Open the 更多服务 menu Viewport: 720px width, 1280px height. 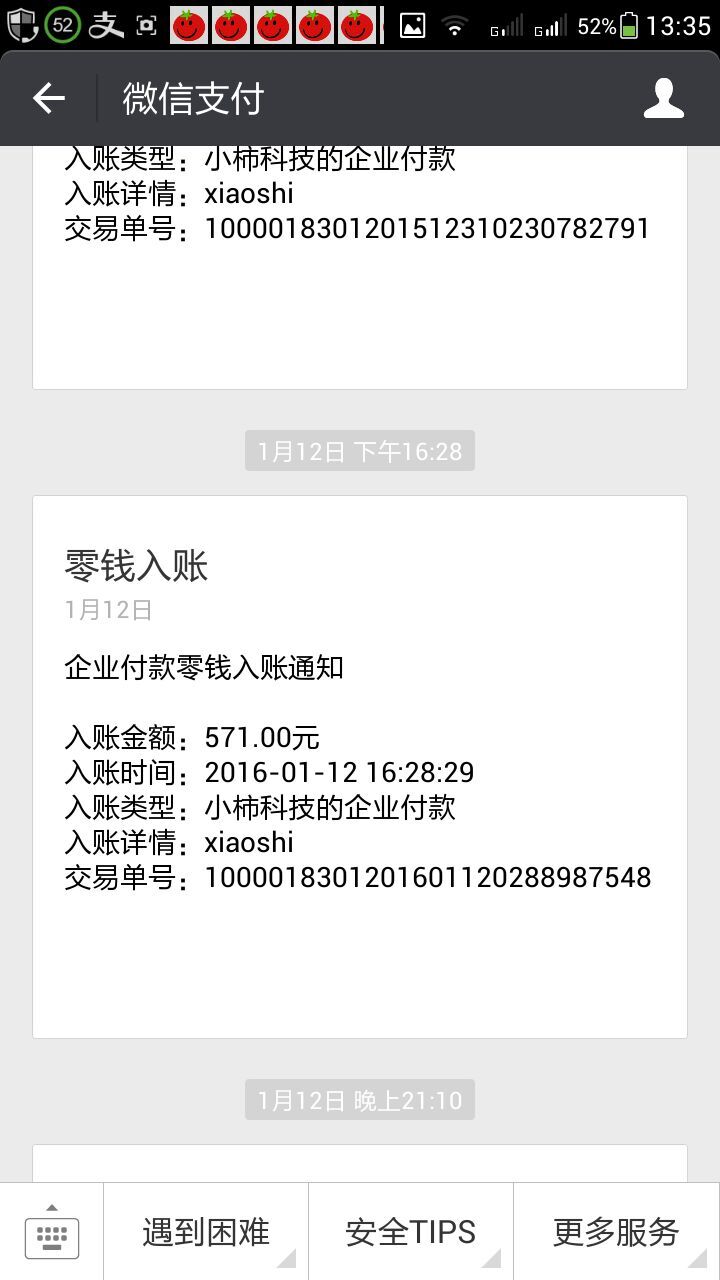pos(617,1232)
